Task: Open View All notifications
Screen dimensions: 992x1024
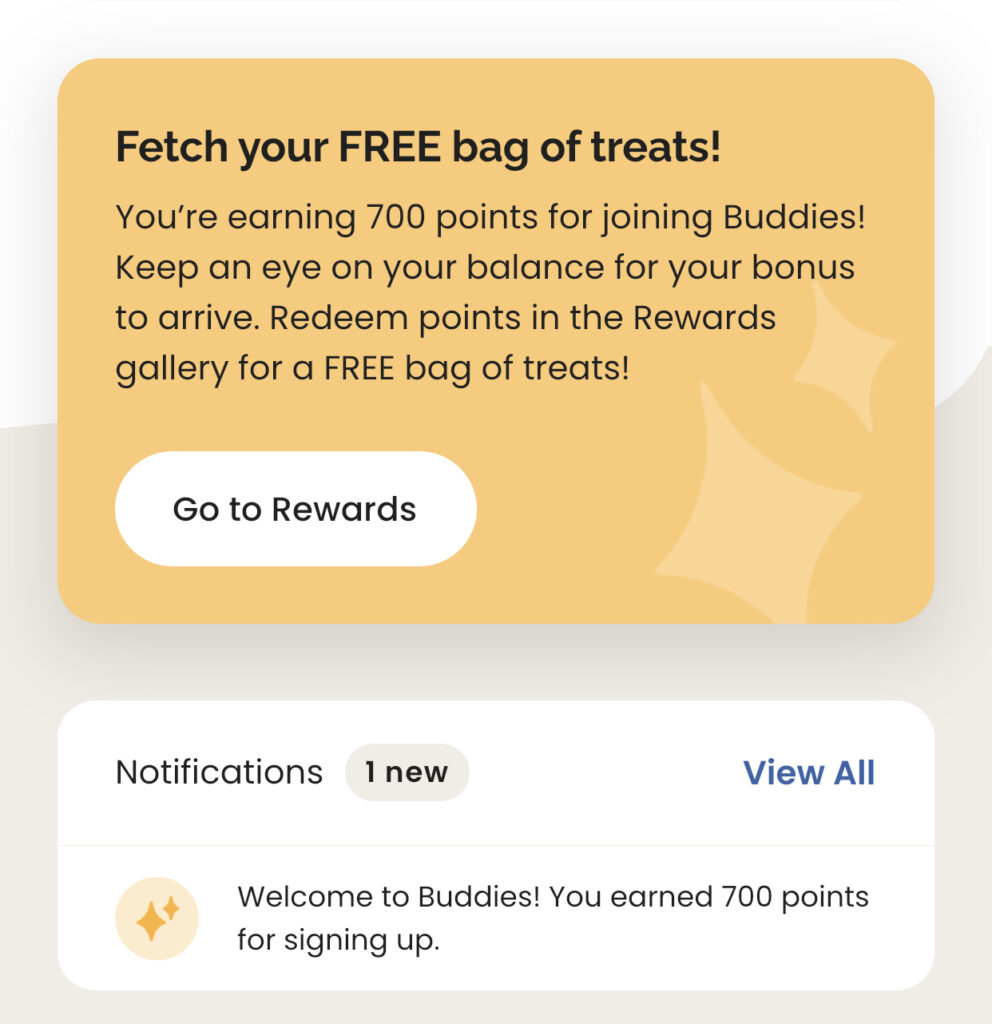Action: (808, 772)
